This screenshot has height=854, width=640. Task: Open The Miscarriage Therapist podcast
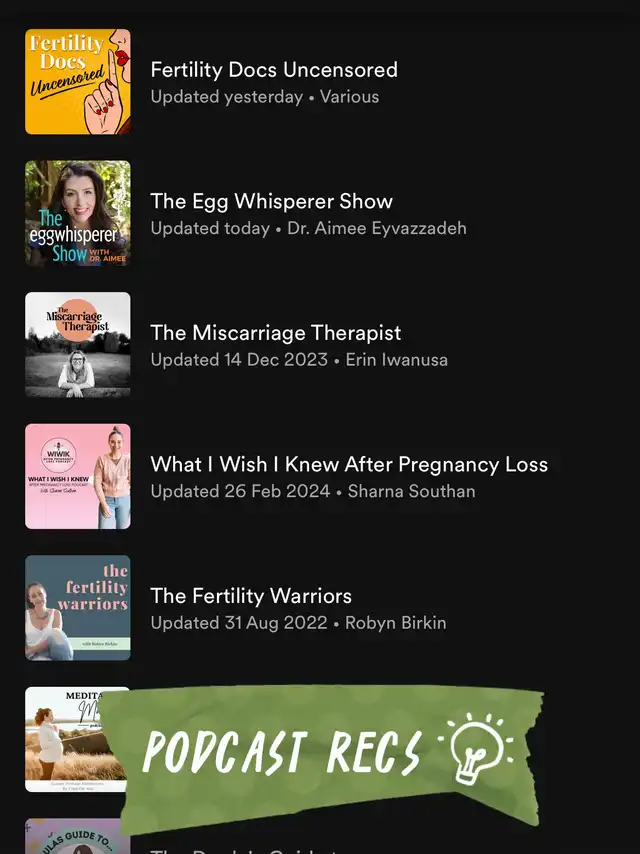pyautogui.click(x=275, y=333)
